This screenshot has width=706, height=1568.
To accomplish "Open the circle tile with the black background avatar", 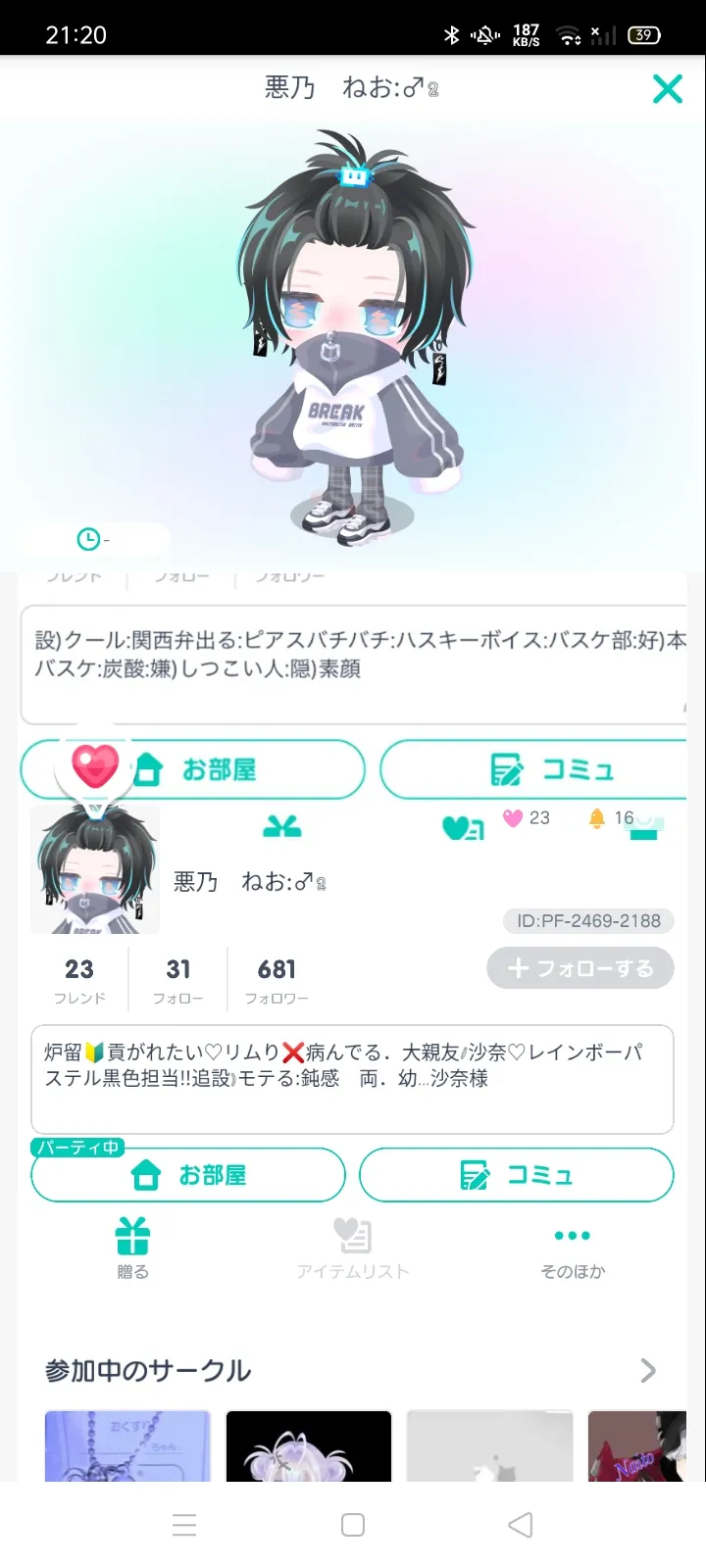I will 309,1446.
